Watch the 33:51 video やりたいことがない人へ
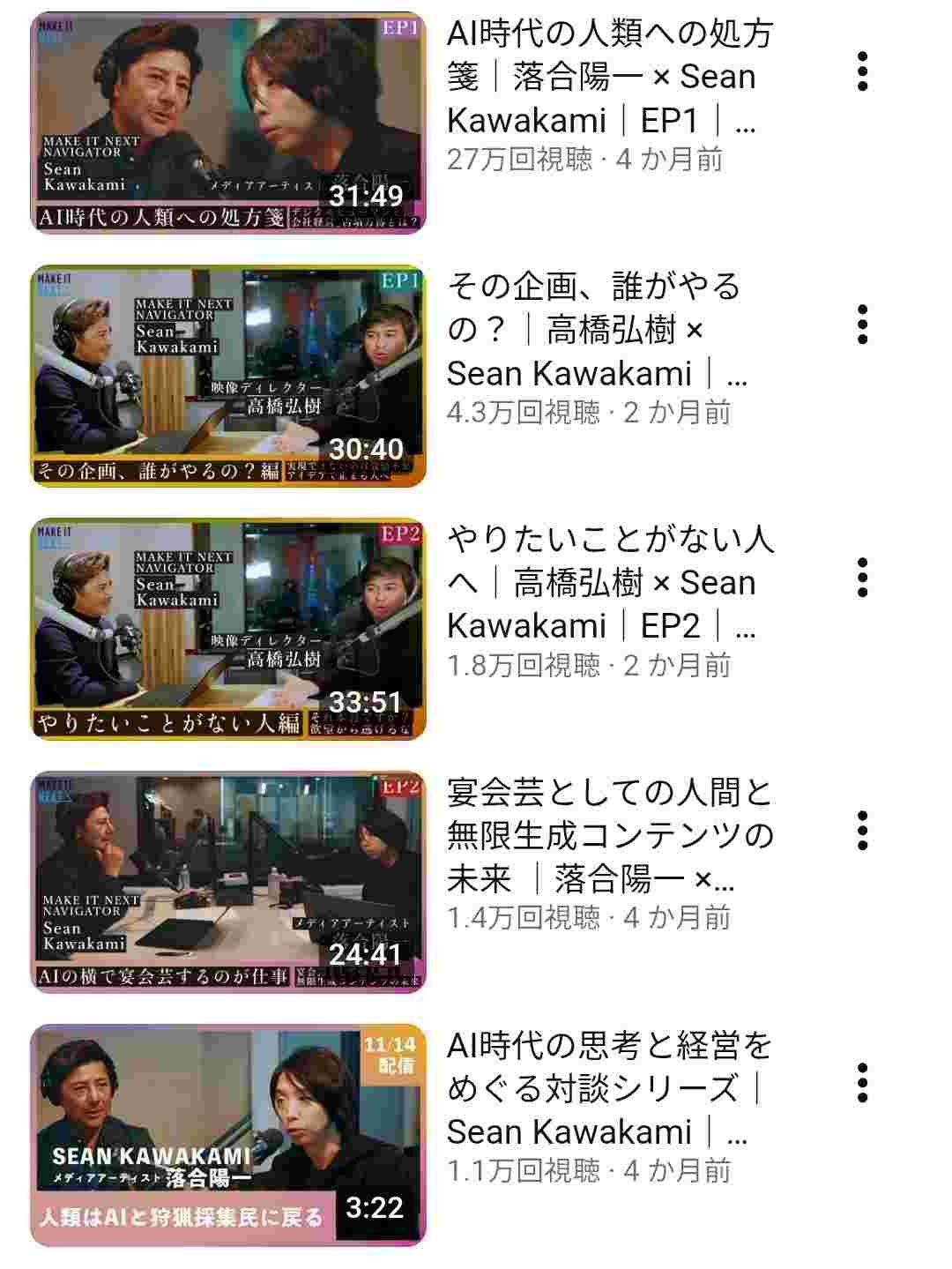Viewport: 952px width, 1269px height. [x=228, y=629]
